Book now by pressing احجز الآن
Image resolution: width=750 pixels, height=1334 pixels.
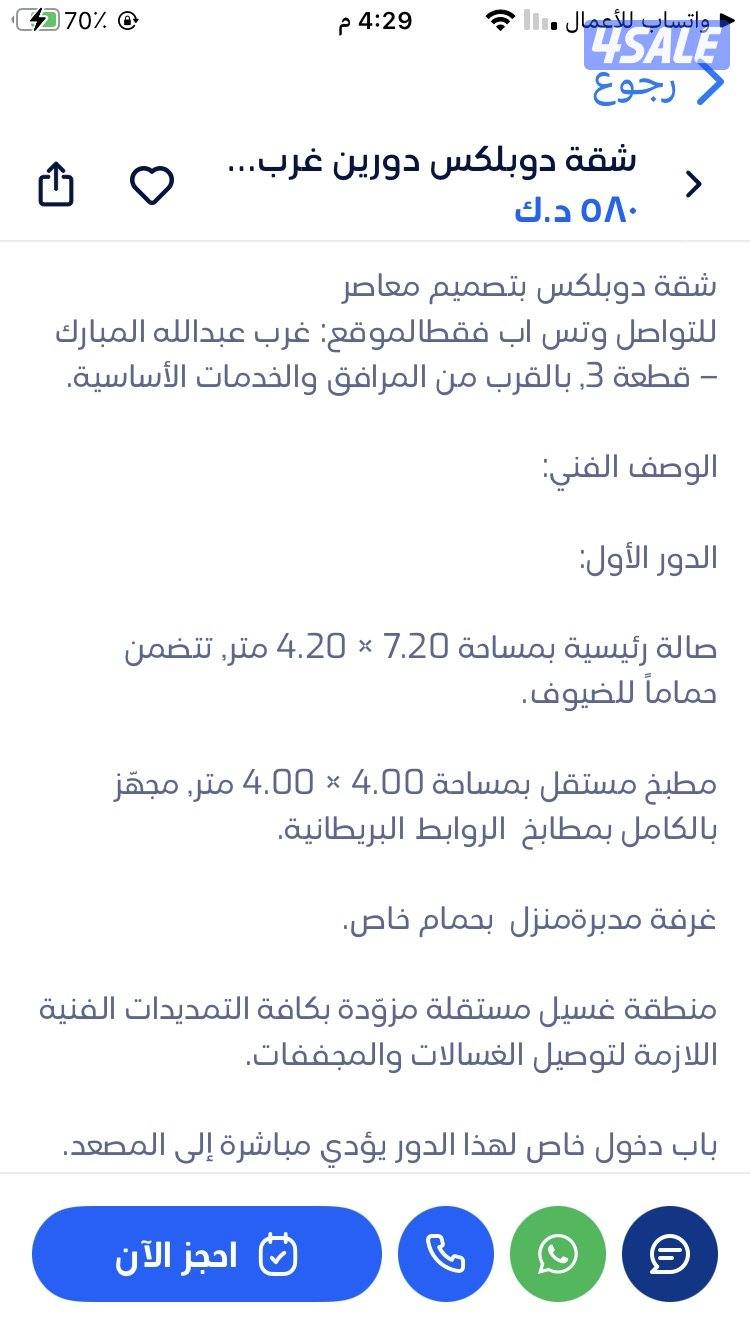[x=205, y=1253]
